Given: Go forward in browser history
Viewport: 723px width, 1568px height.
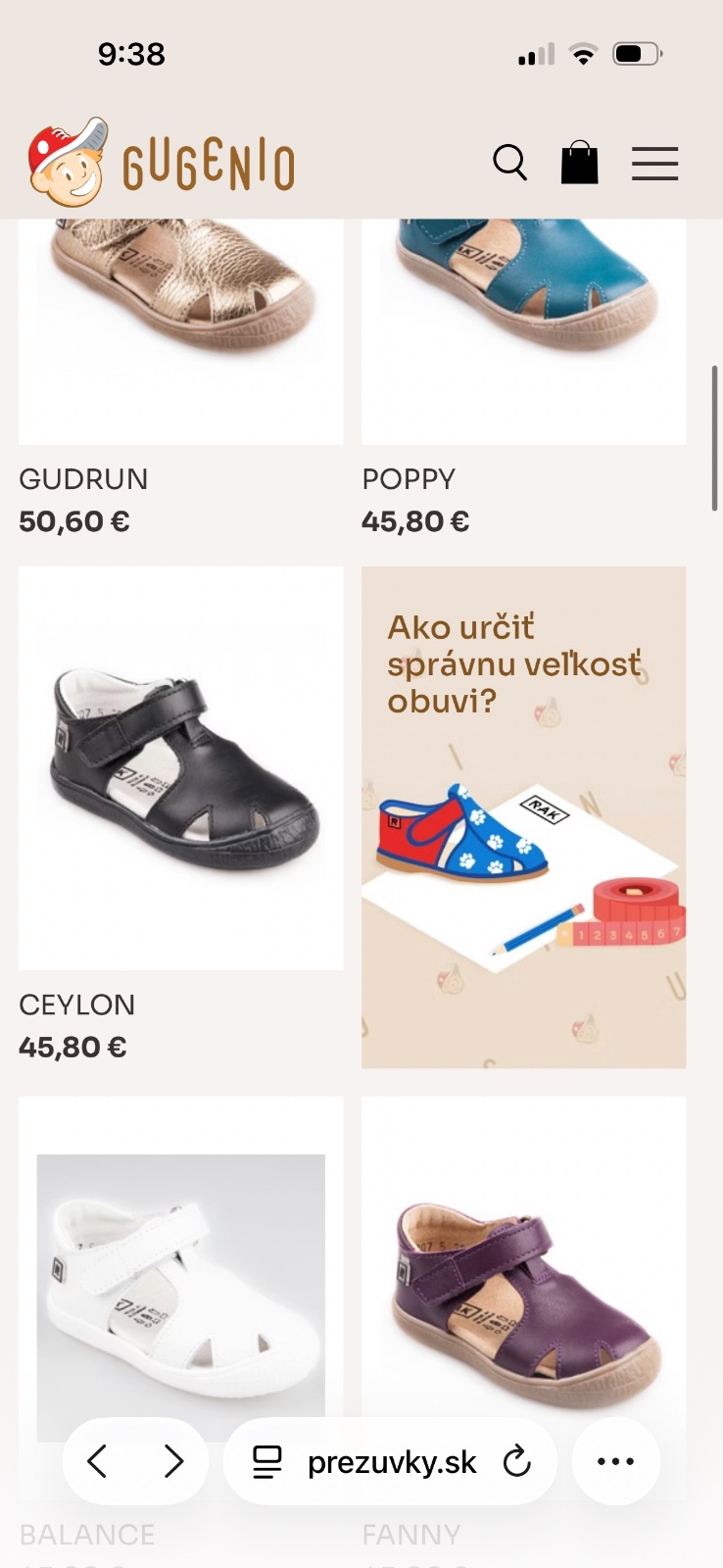Looking at the screenshot, I should coord(173,1461).
